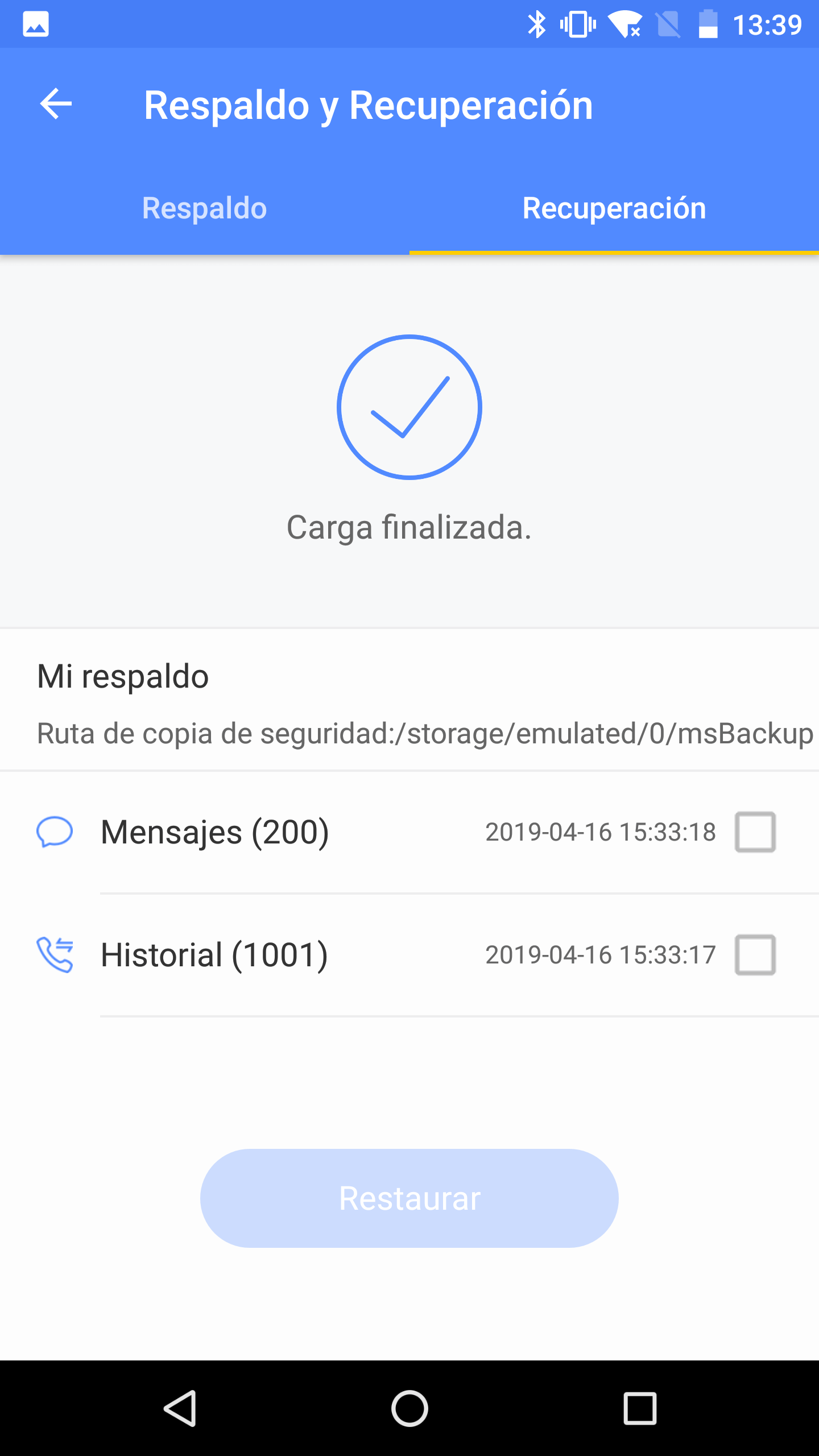Switch to the Respaldo tab
819x1456 pixels.
[204, 208]
